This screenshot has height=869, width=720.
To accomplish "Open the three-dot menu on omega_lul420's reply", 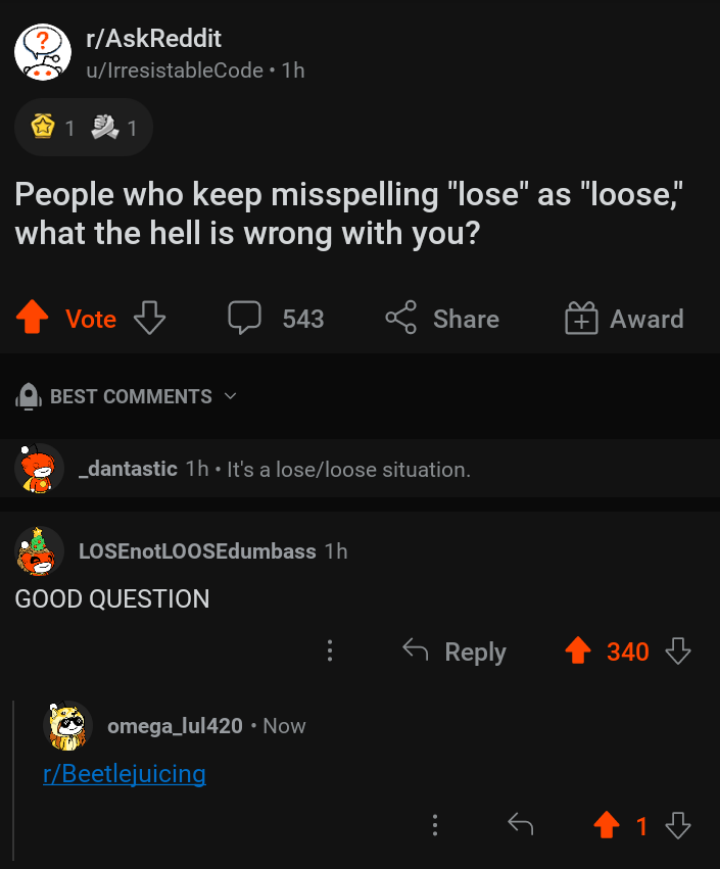I will [x=434, y=826].
